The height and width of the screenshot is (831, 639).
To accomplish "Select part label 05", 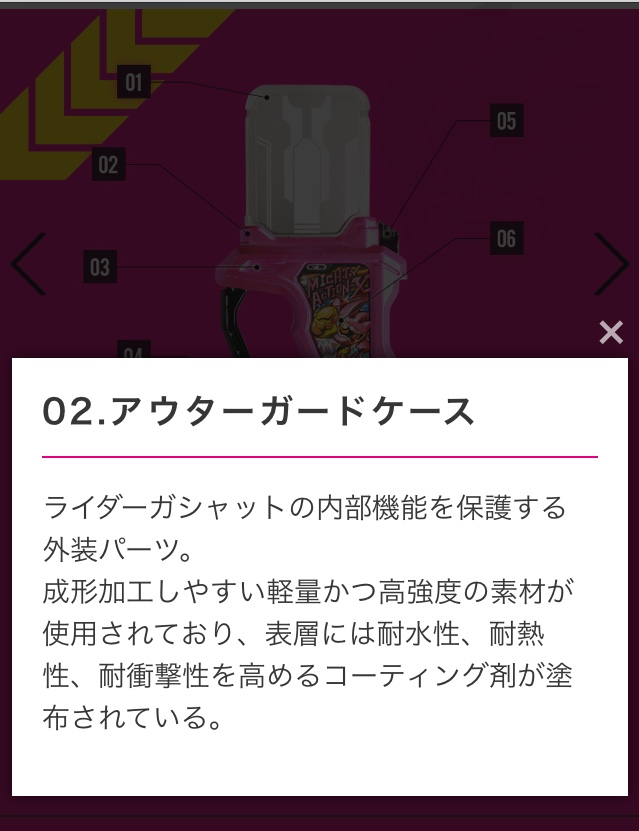I will point(506,121).
